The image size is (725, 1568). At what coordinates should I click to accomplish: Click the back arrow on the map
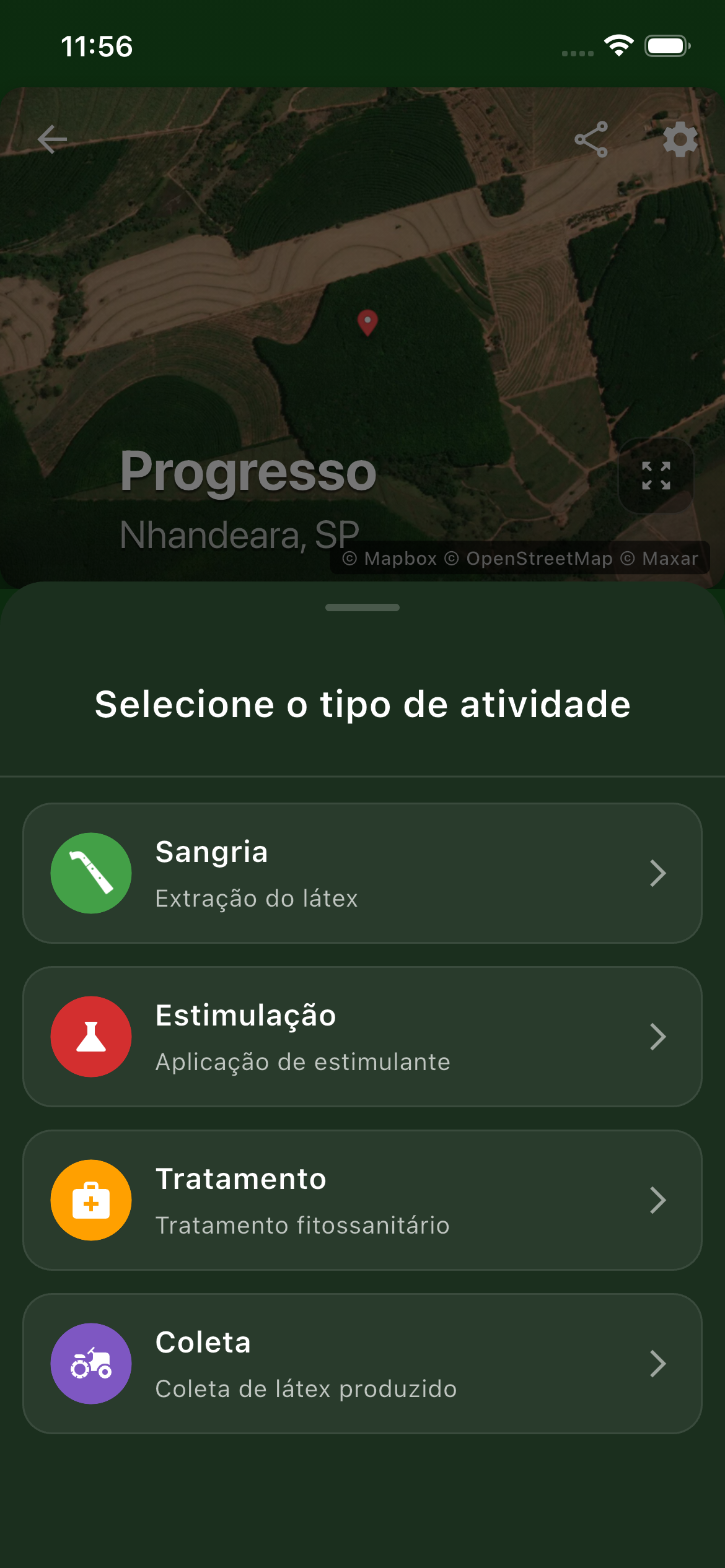click(52, 139)
